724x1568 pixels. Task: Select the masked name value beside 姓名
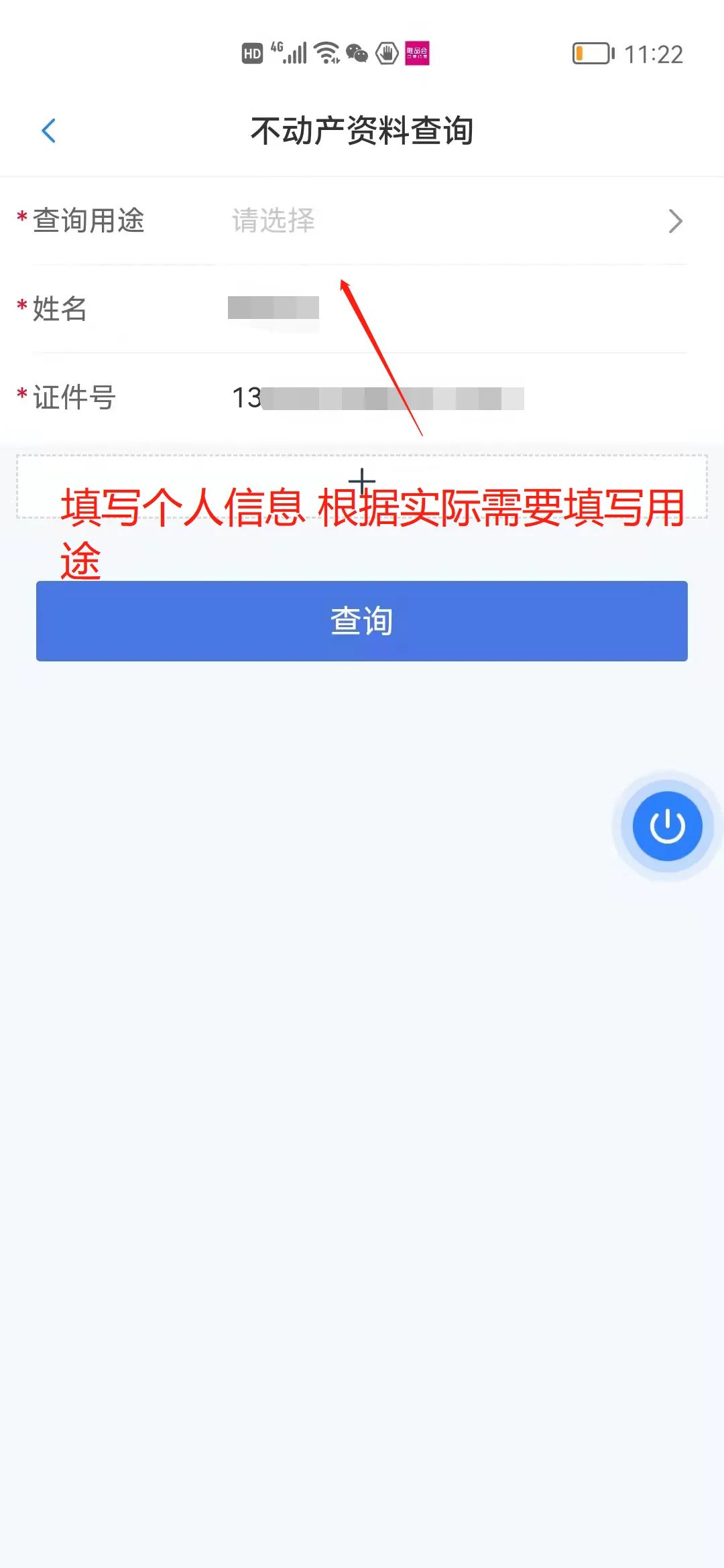point(275,308)
